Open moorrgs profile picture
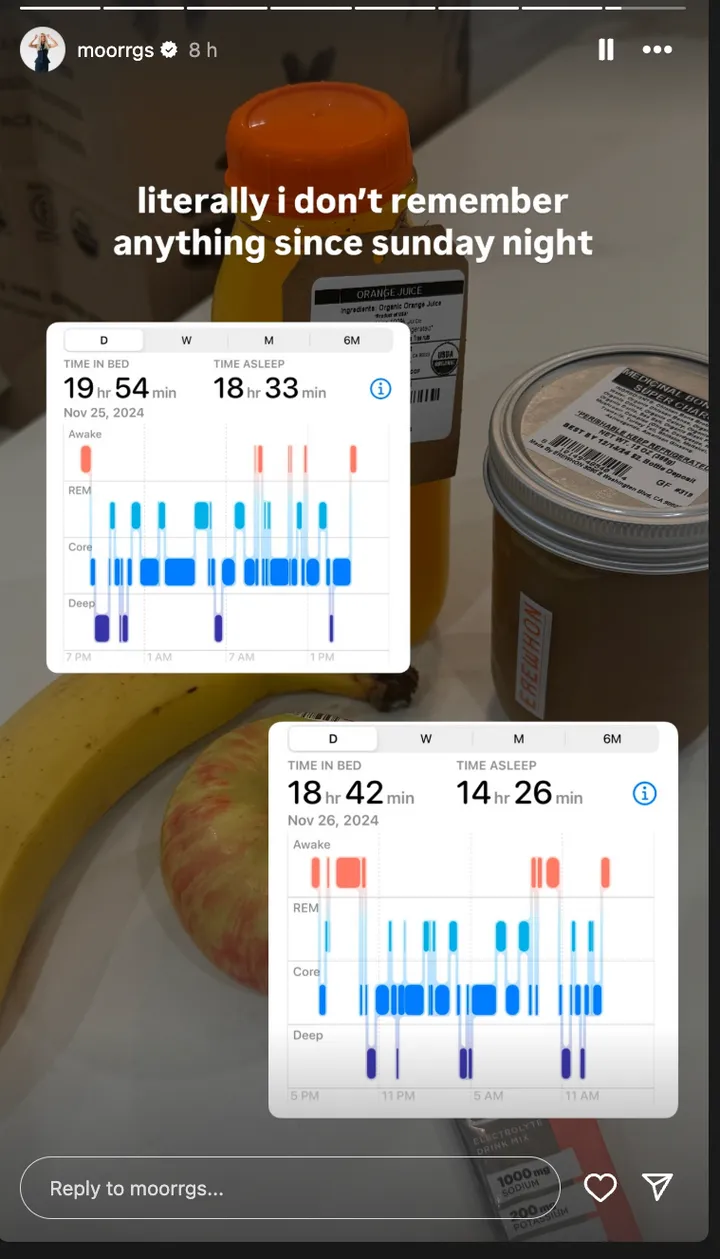The width and height of the screenshot is (720, 1259). coord(42,50)
